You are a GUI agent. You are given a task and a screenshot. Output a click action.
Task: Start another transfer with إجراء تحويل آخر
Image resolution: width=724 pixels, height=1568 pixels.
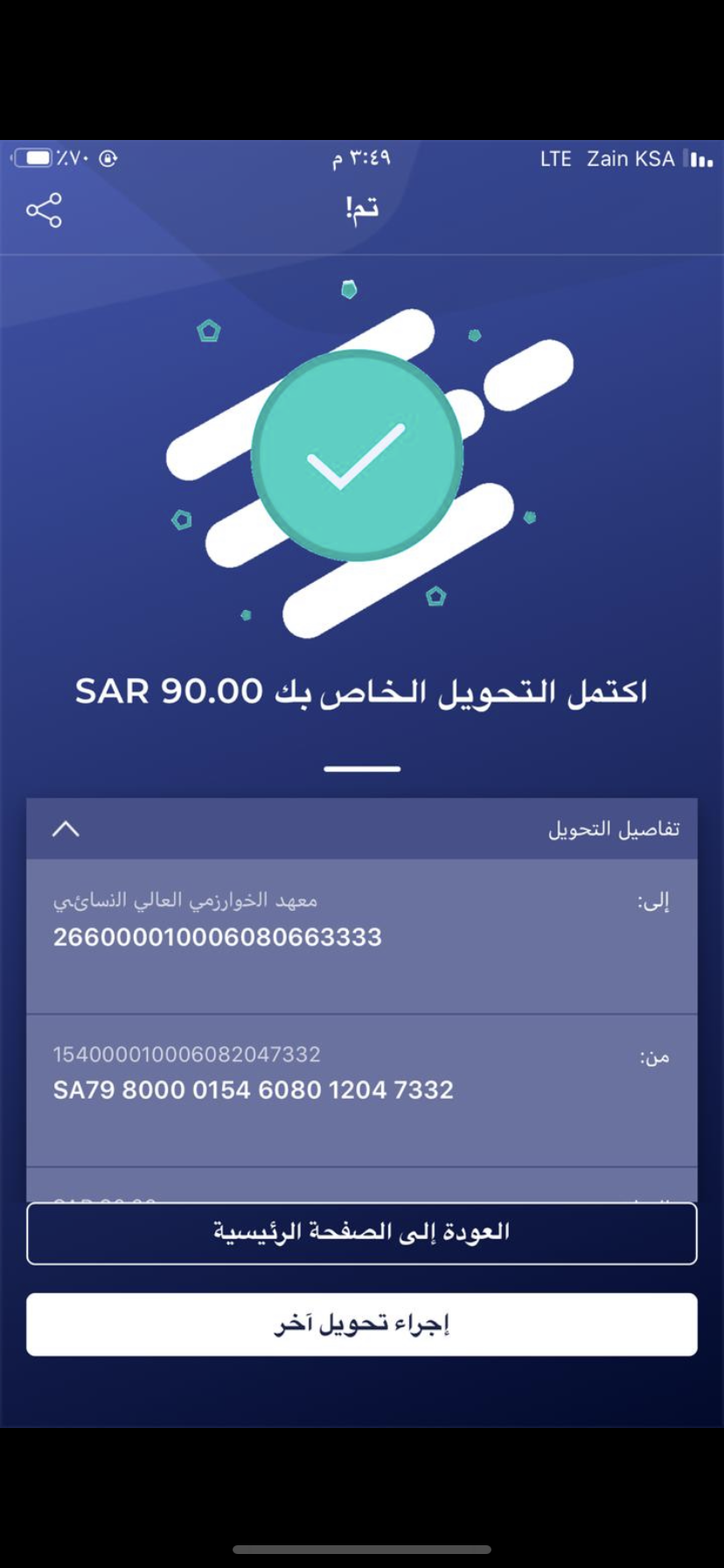pyautogui.click(x=361, y=1324)
